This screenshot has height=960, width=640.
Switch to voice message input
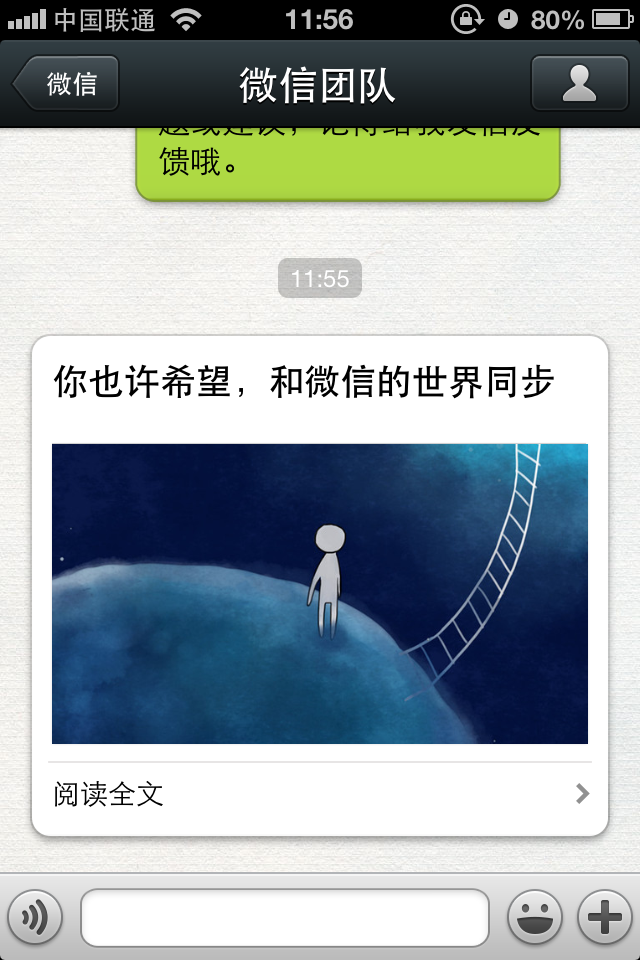click(35, 917)
